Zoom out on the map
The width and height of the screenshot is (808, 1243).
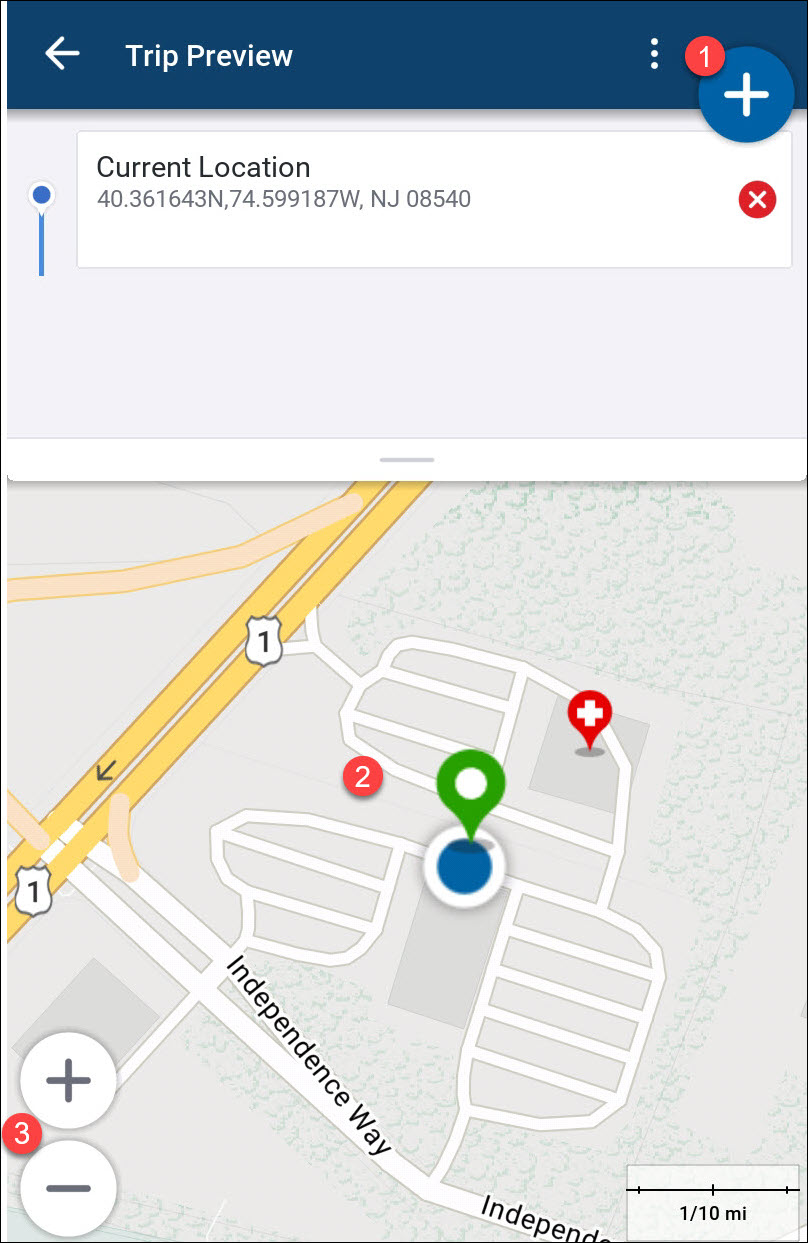(x=68, y=1188)
